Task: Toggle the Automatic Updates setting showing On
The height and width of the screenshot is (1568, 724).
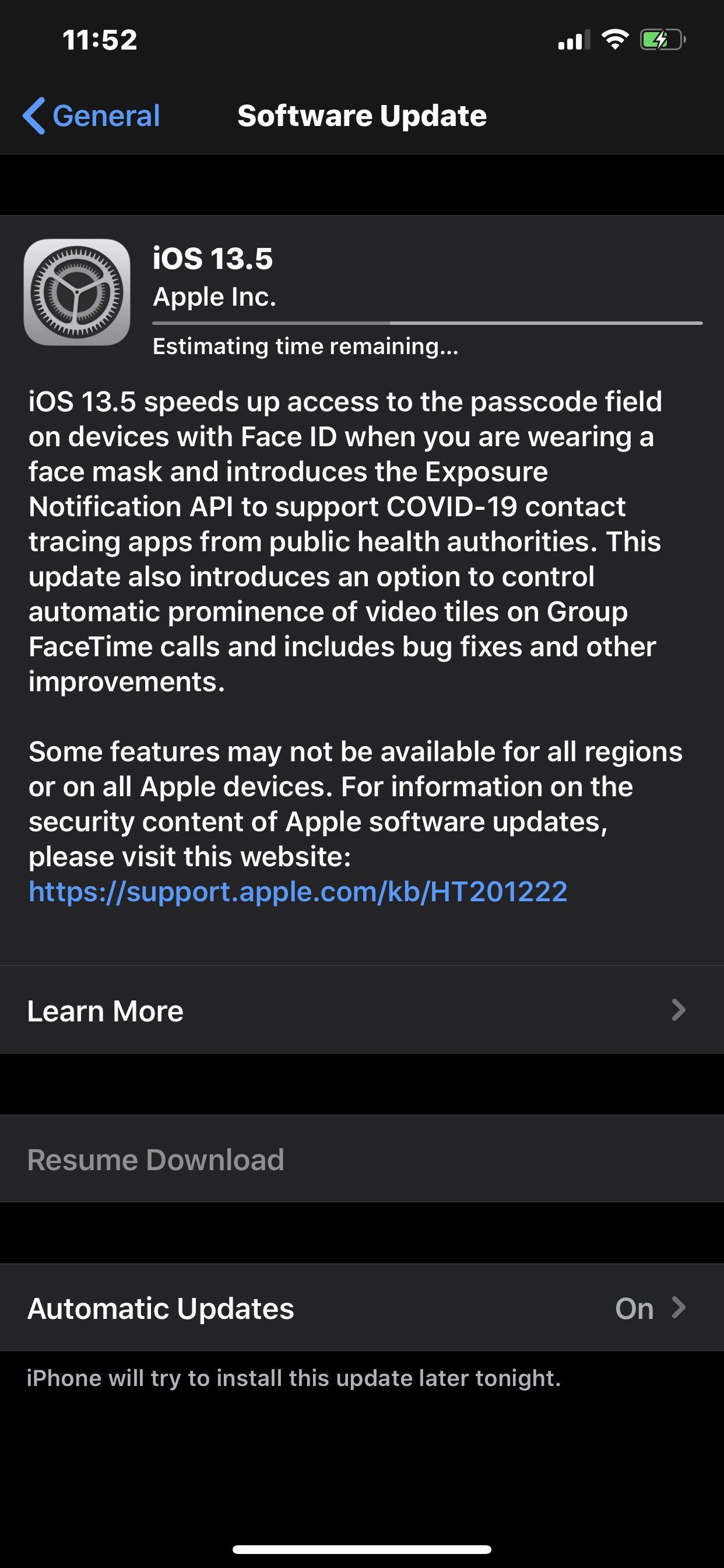Action: pos(362,1307)
